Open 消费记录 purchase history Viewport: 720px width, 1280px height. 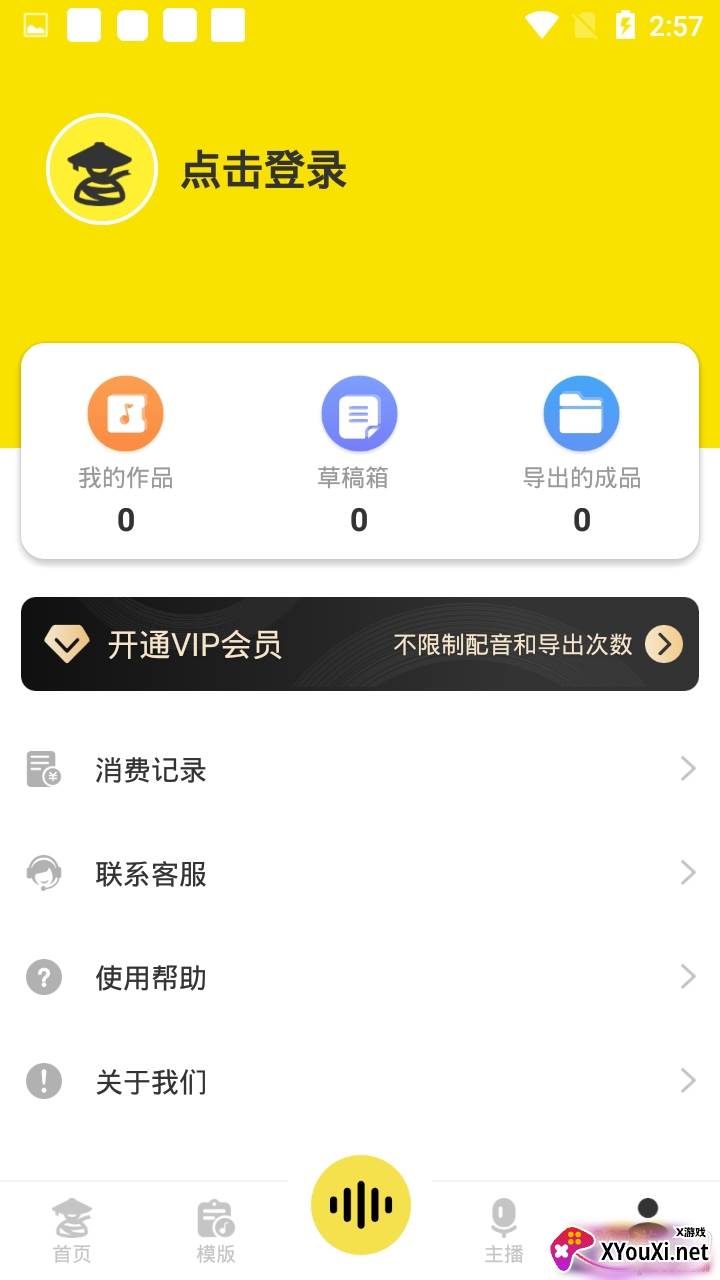[360, 769]
